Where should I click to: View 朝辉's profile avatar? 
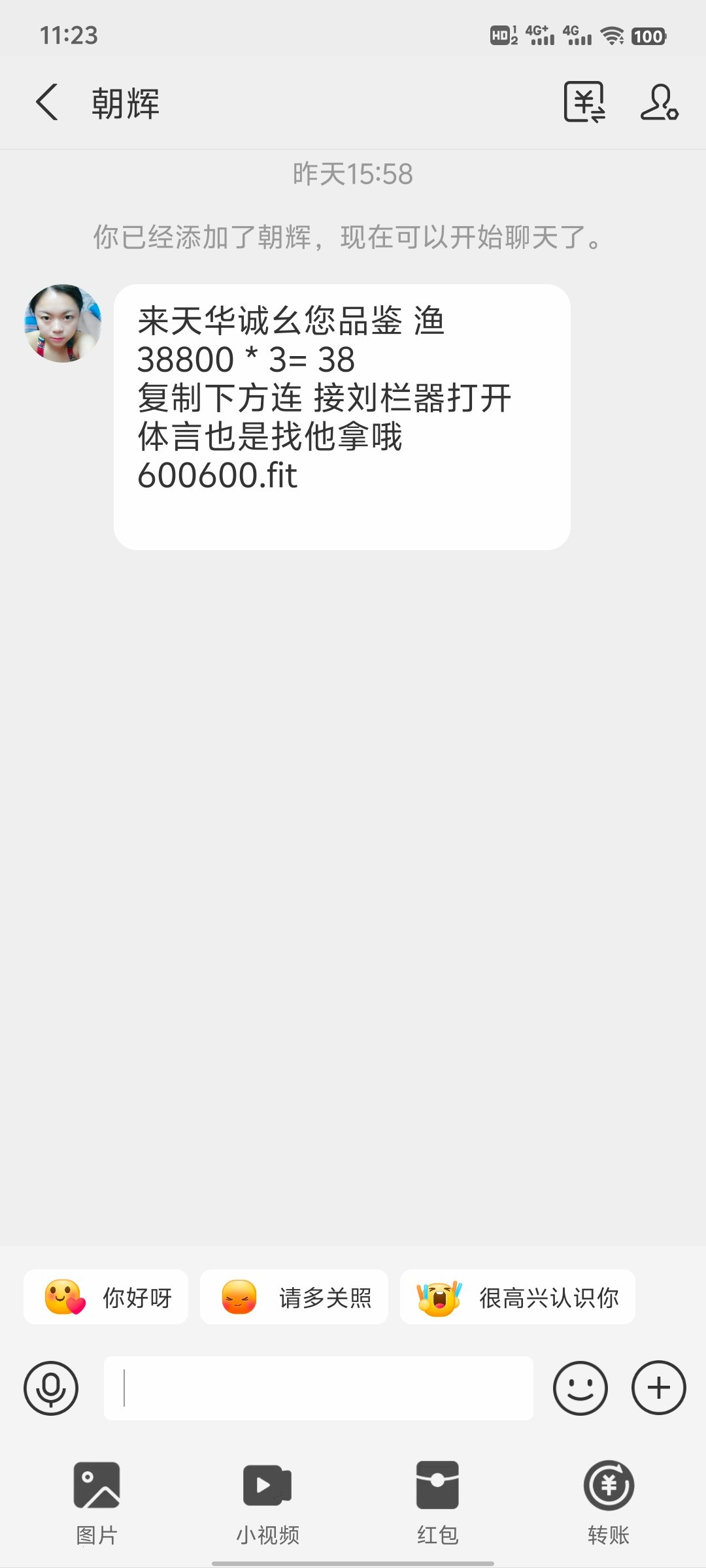pos(63,323)
